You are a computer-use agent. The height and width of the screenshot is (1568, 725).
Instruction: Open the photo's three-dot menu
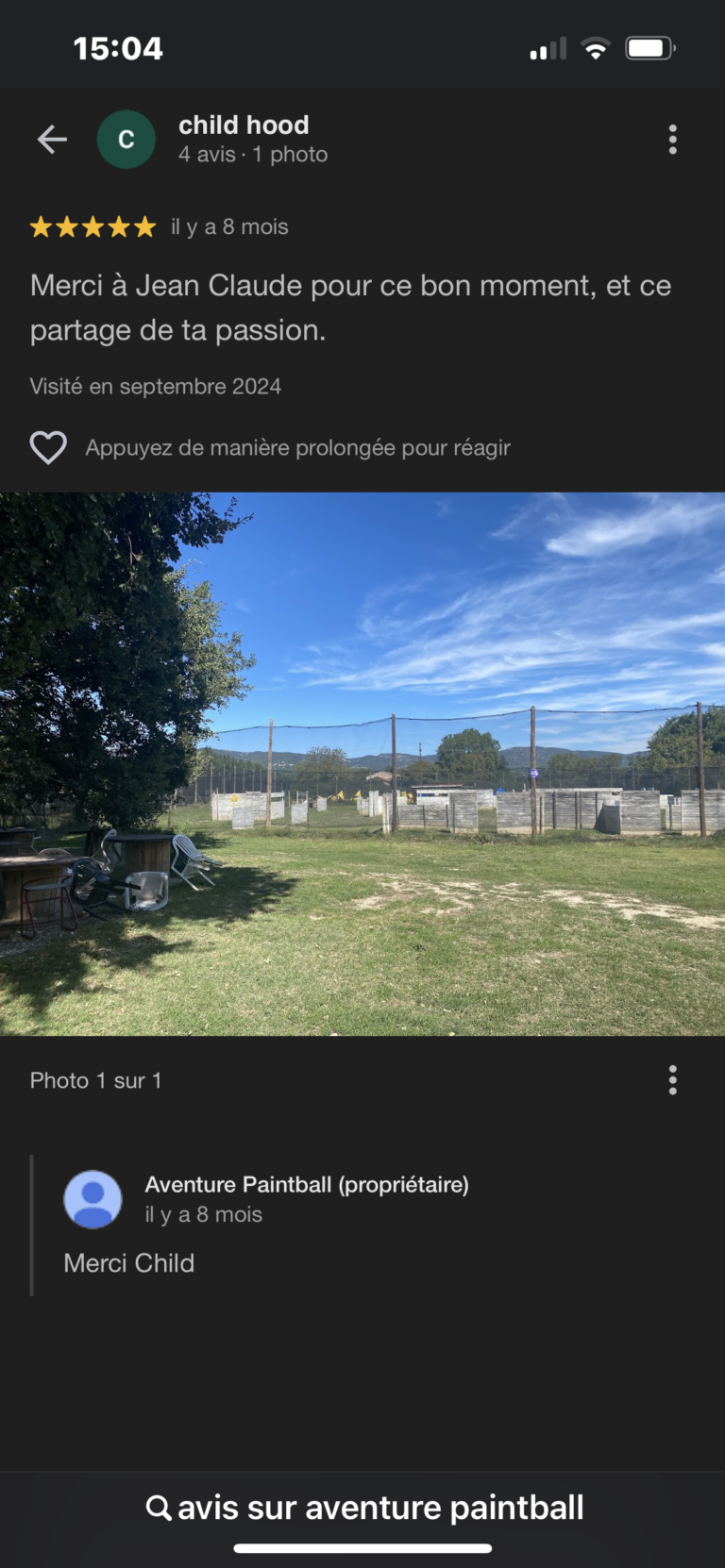[x=672, y=1080]
